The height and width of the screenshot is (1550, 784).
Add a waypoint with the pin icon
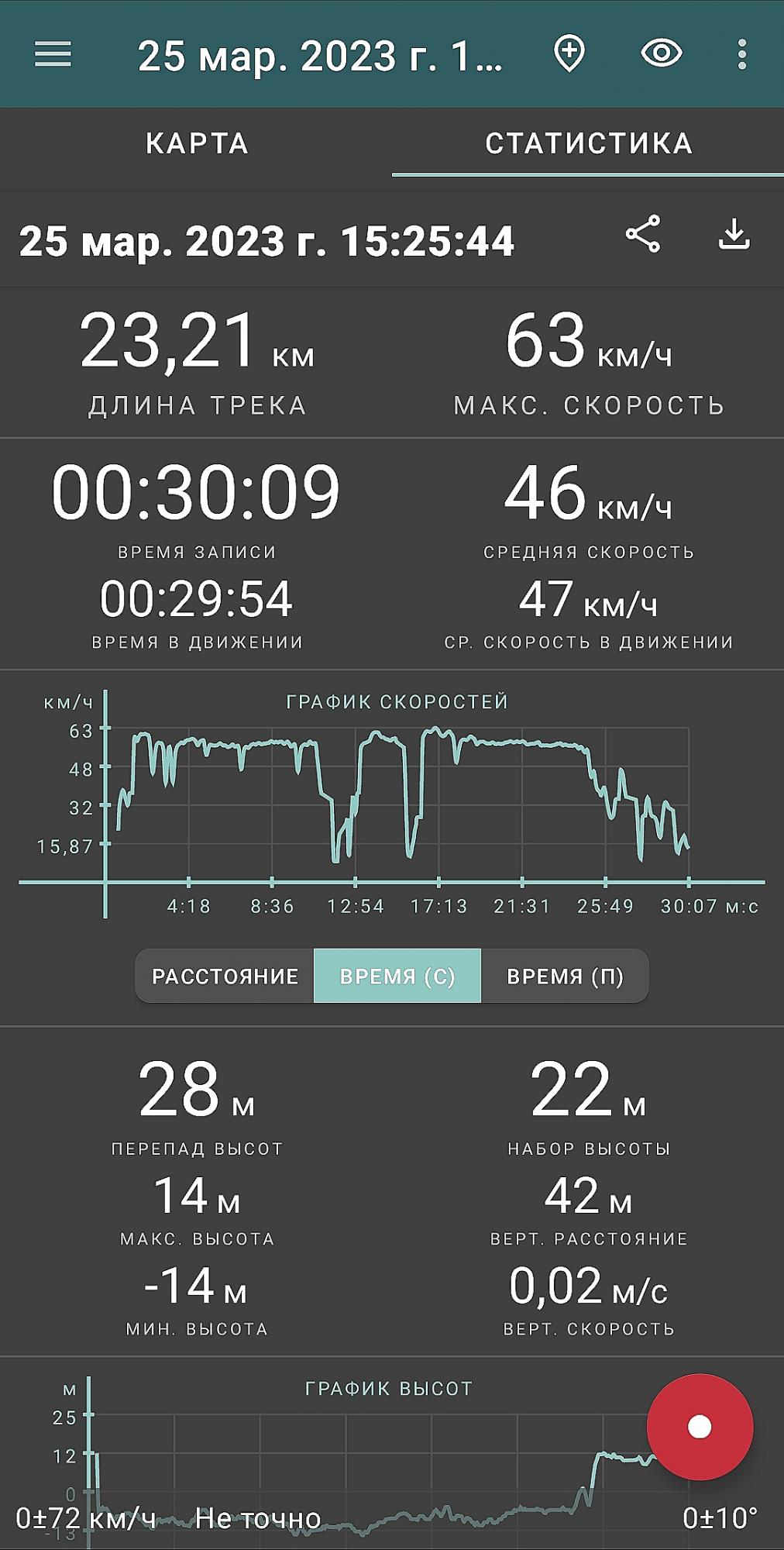click(569, 54)
